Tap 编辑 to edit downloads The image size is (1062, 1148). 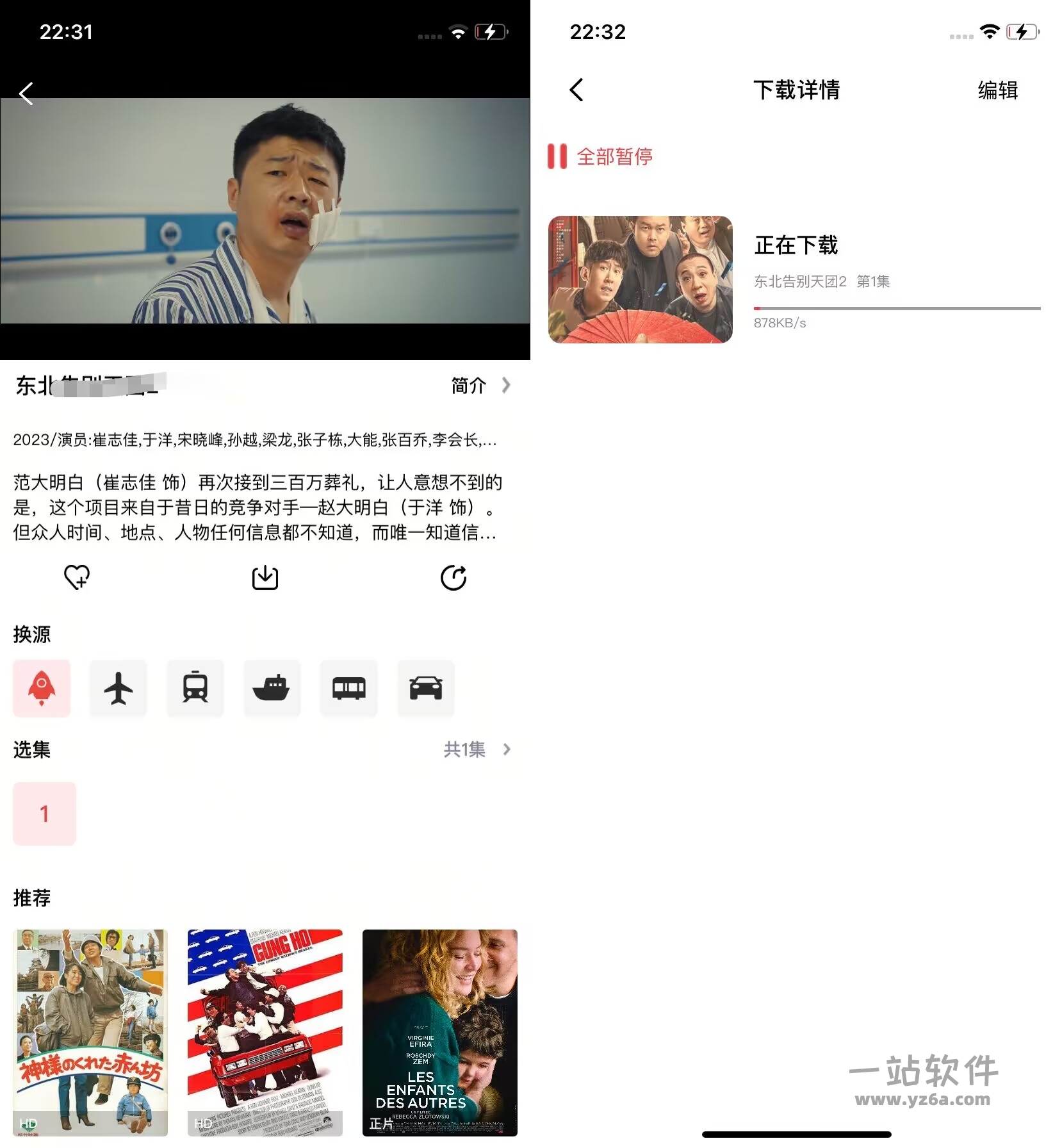point(997,90)
